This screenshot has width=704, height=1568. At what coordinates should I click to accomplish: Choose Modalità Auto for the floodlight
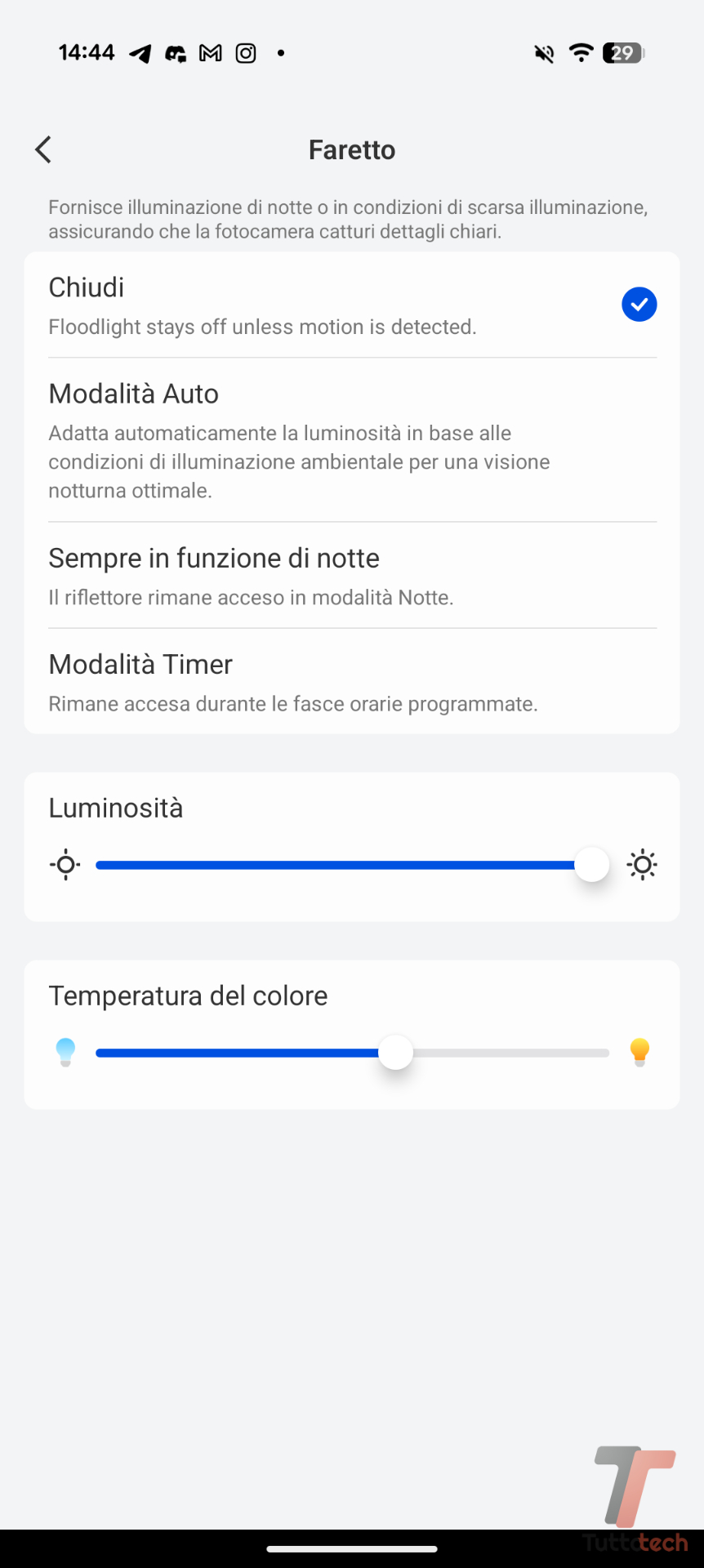coord(351,439)
